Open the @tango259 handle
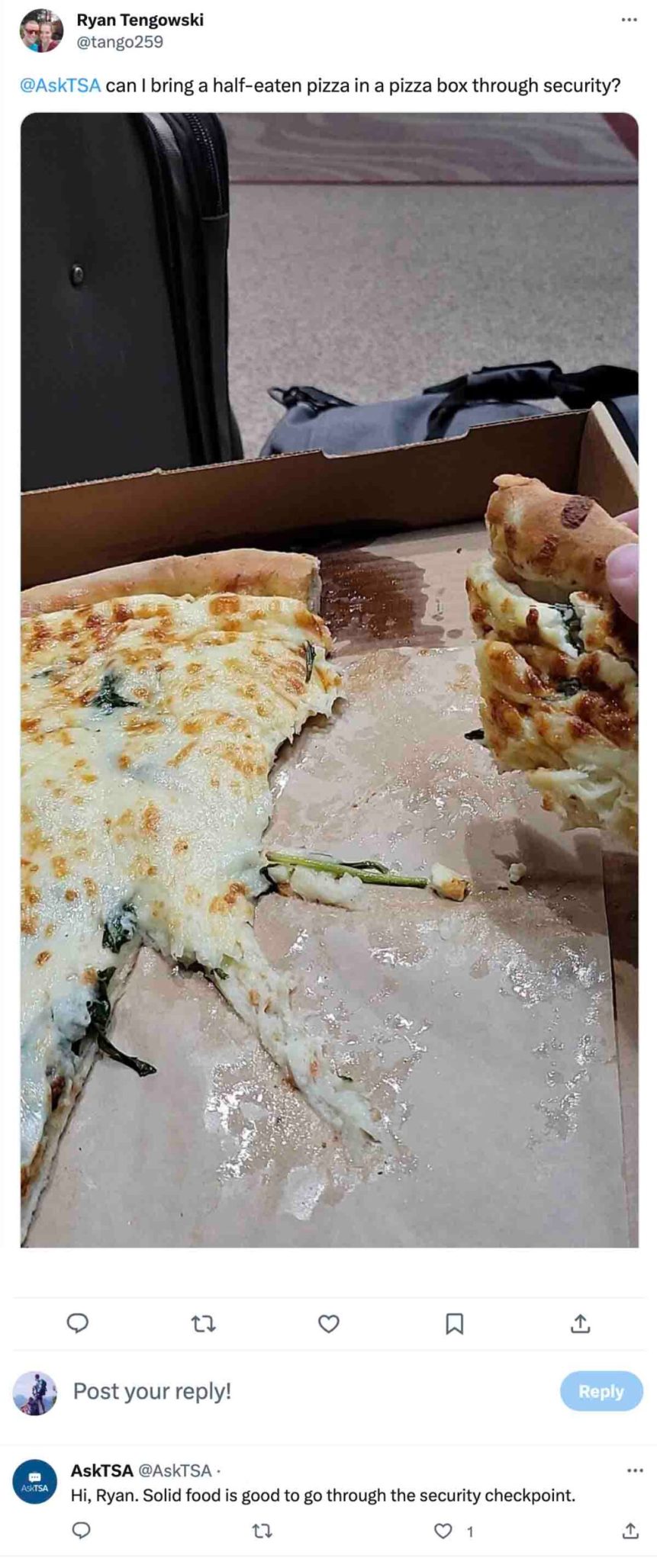 [120, 42]
